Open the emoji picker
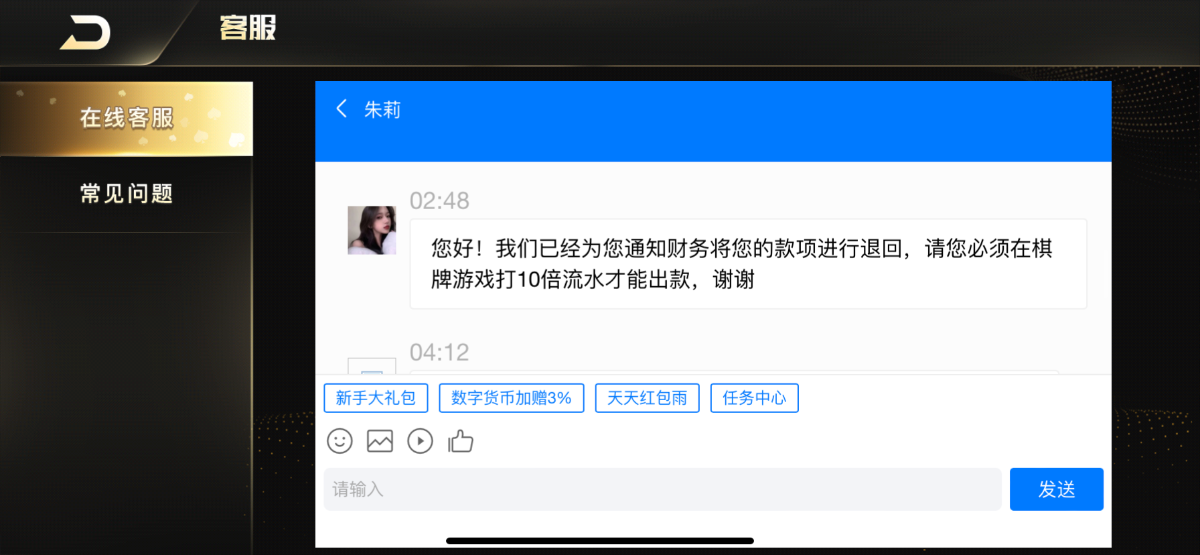 coord(341,440)
